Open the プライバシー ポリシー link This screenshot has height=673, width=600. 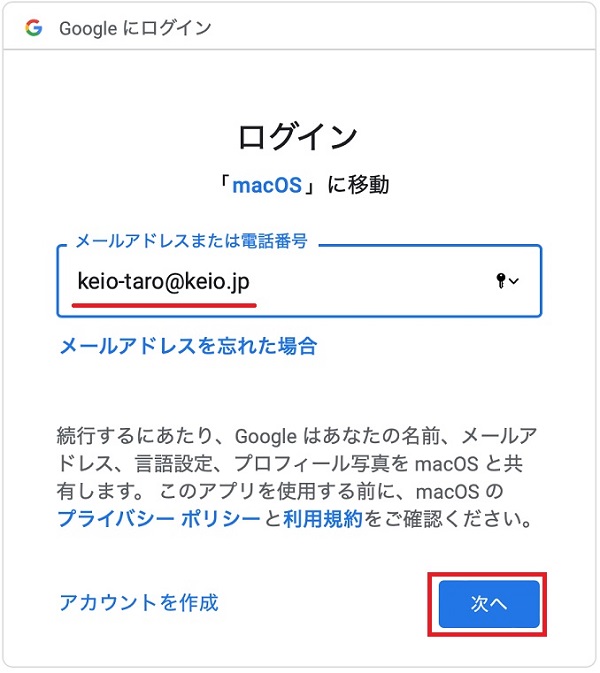(x=159, y=521)
